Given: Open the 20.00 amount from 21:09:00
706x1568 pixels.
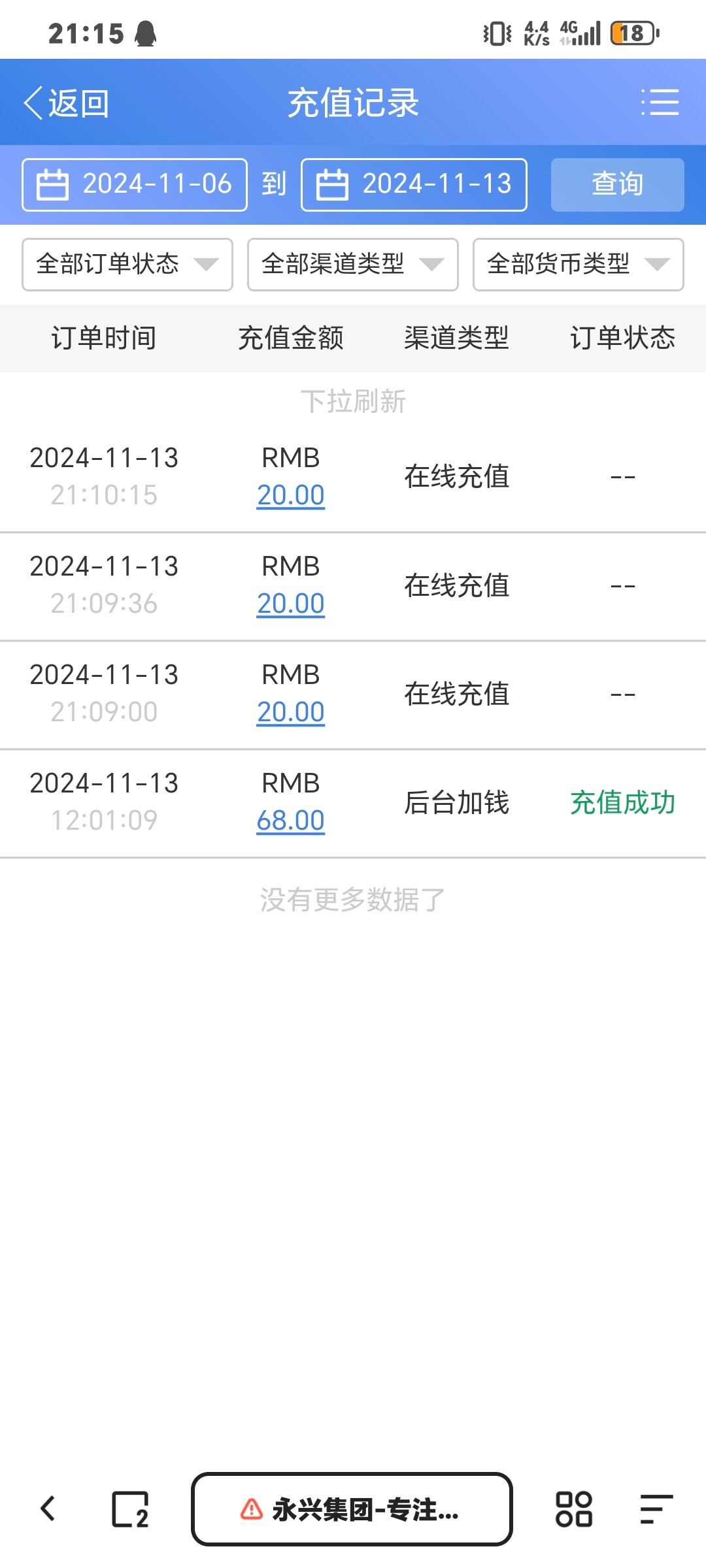Looking at the screenshot, I should pos(291,712).
